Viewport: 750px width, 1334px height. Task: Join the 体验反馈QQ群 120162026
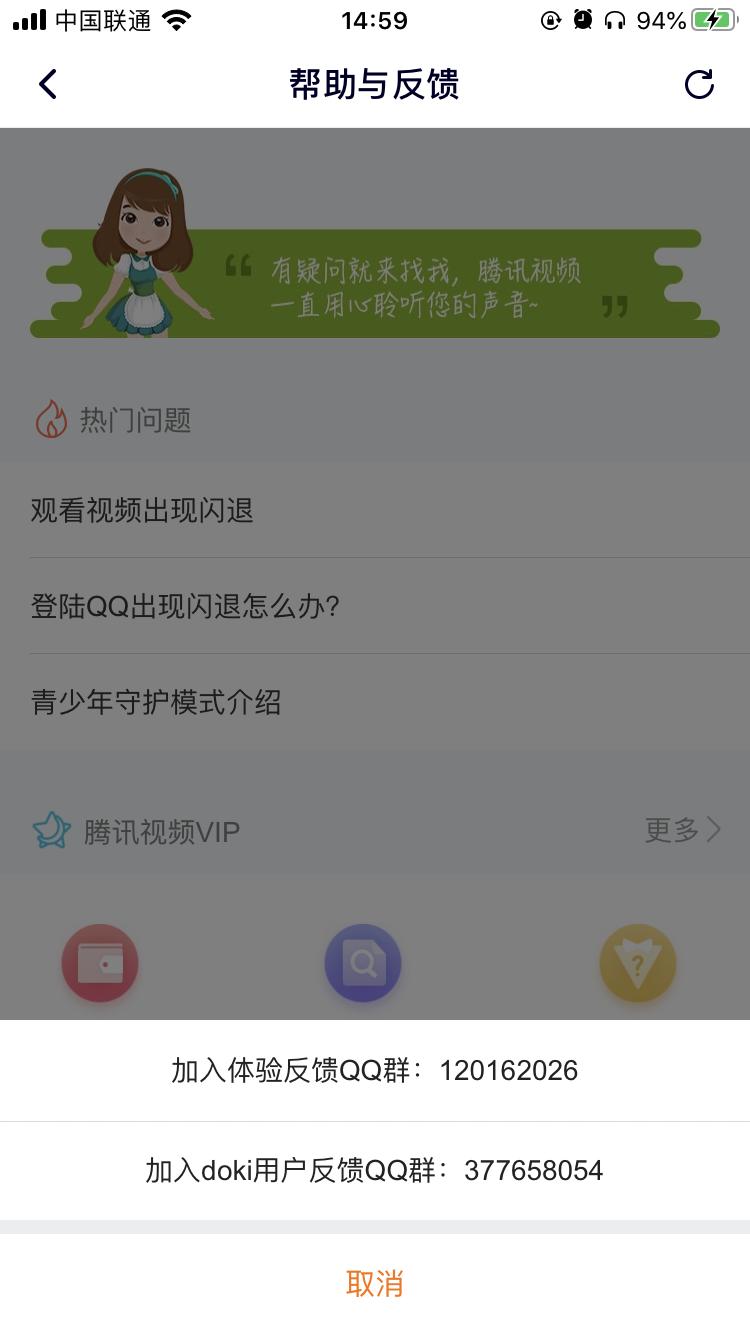click(x=374, y=1070)
